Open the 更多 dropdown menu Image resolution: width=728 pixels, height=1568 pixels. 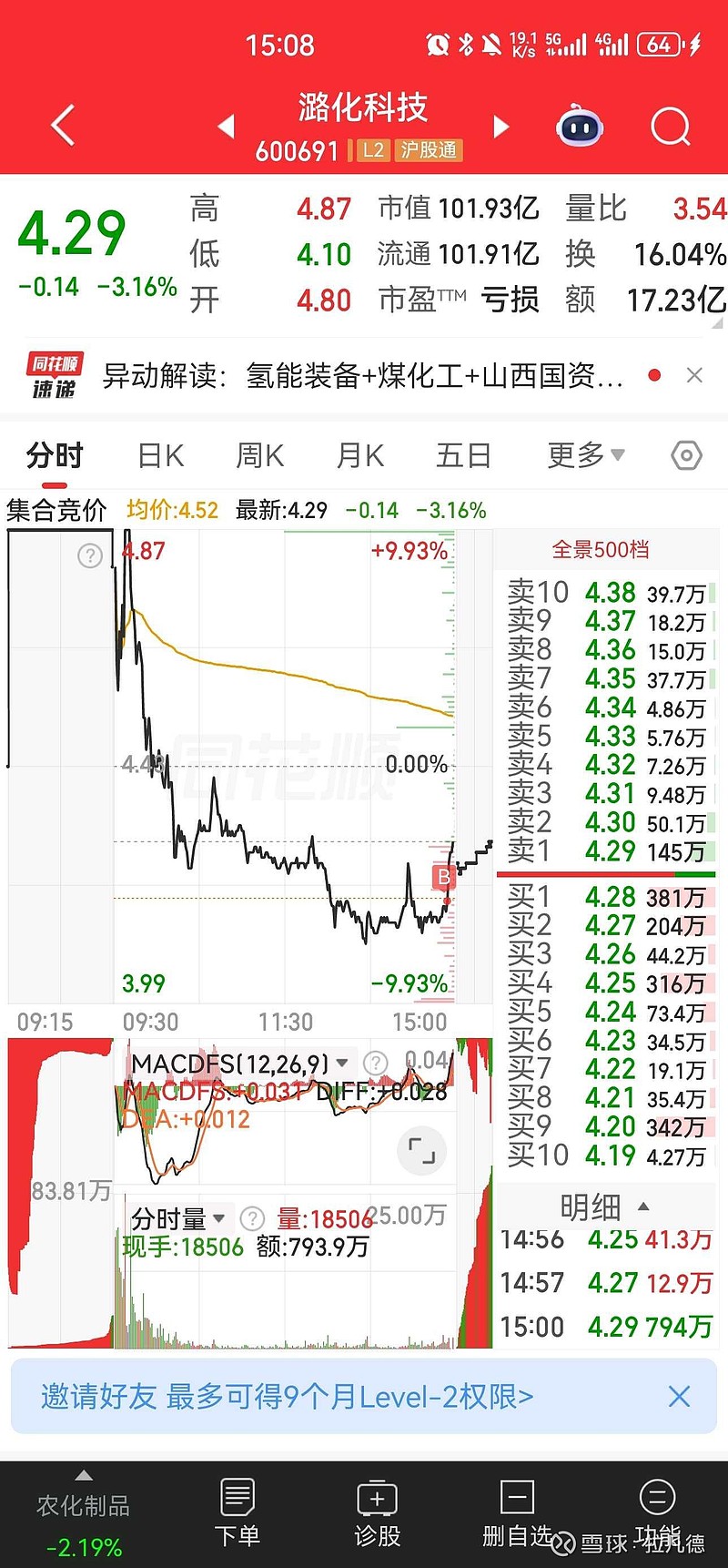click(x=583, y=454)
